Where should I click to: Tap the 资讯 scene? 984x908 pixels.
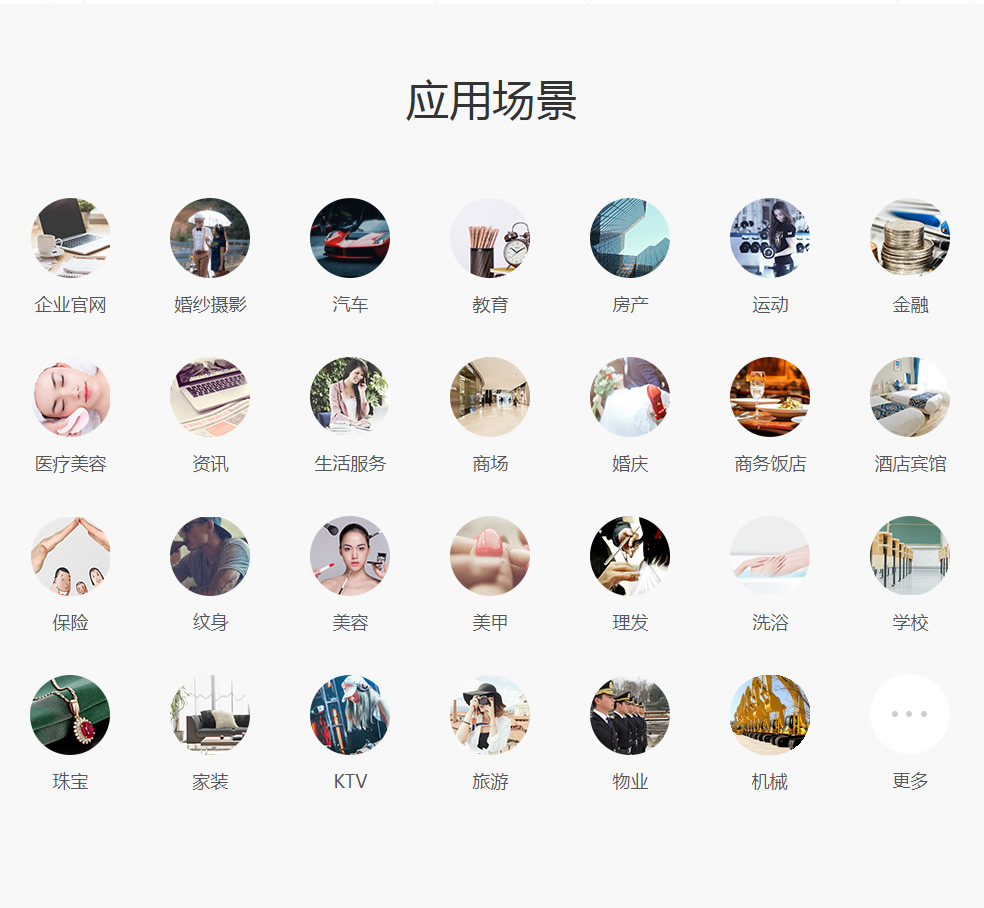pyautogui.click(x=210, y=397)
